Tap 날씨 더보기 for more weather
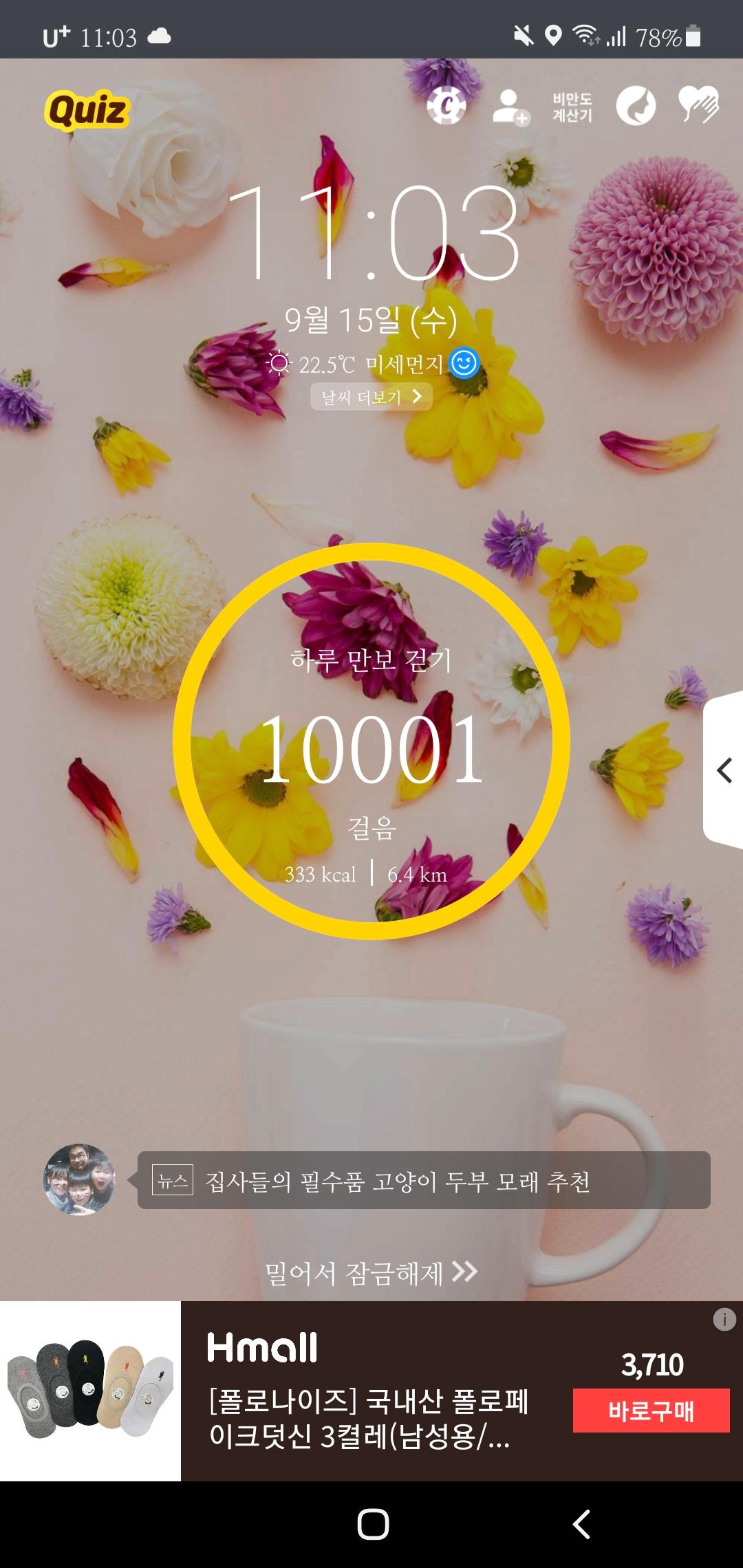The image size is (743, 1568). point(371,397)
